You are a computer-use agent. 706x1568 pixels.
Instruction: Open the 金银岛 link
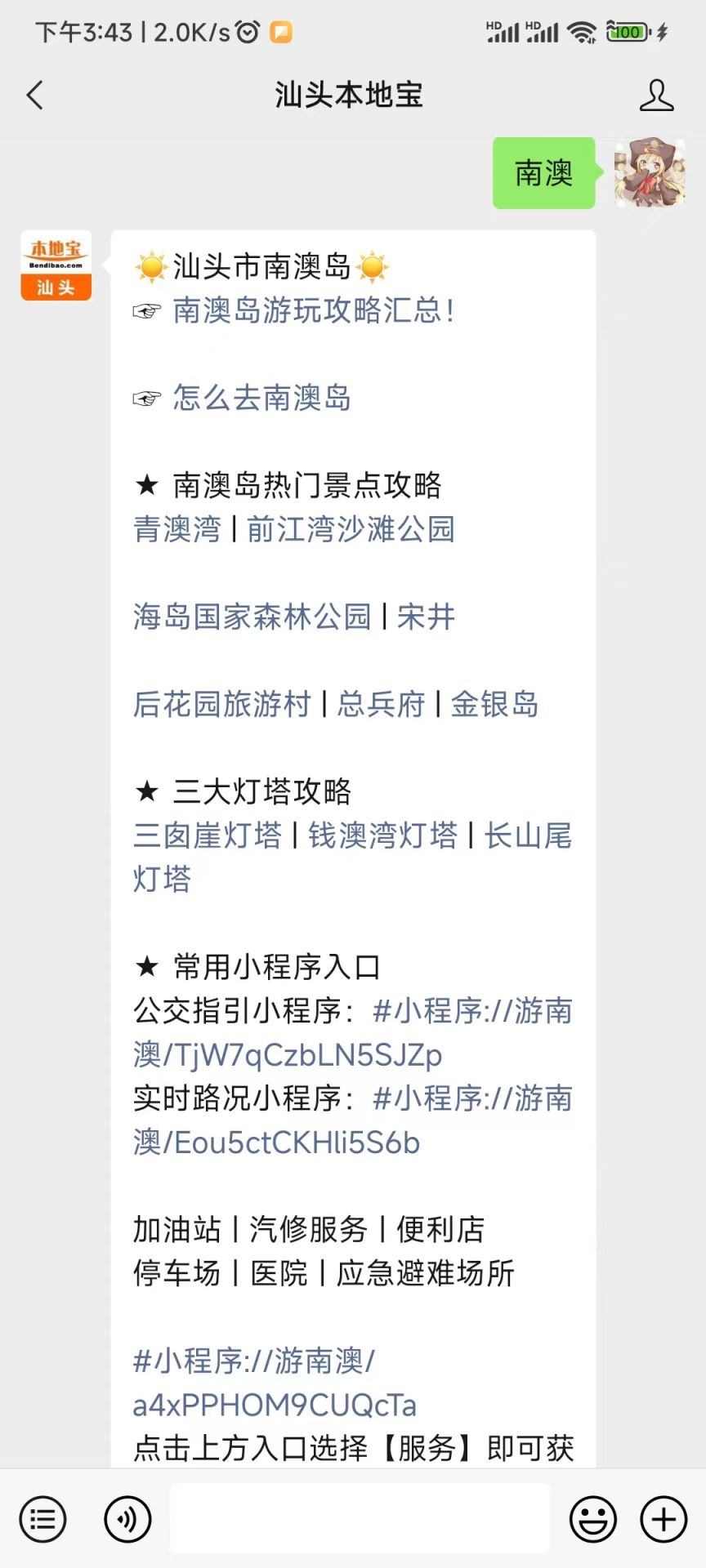[494, 704]
